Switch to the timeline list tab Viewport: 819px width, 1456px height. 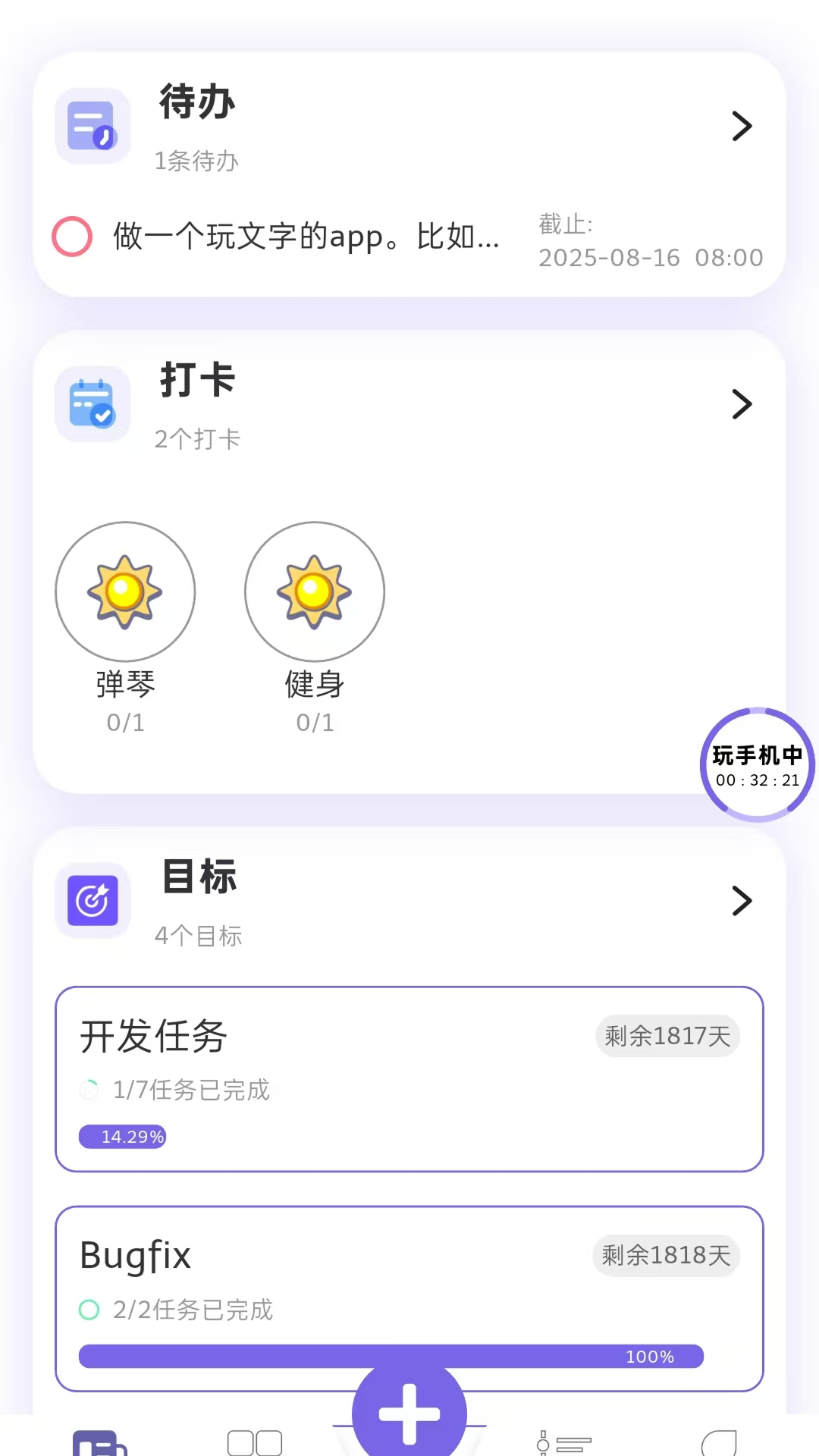point(563,1442)
